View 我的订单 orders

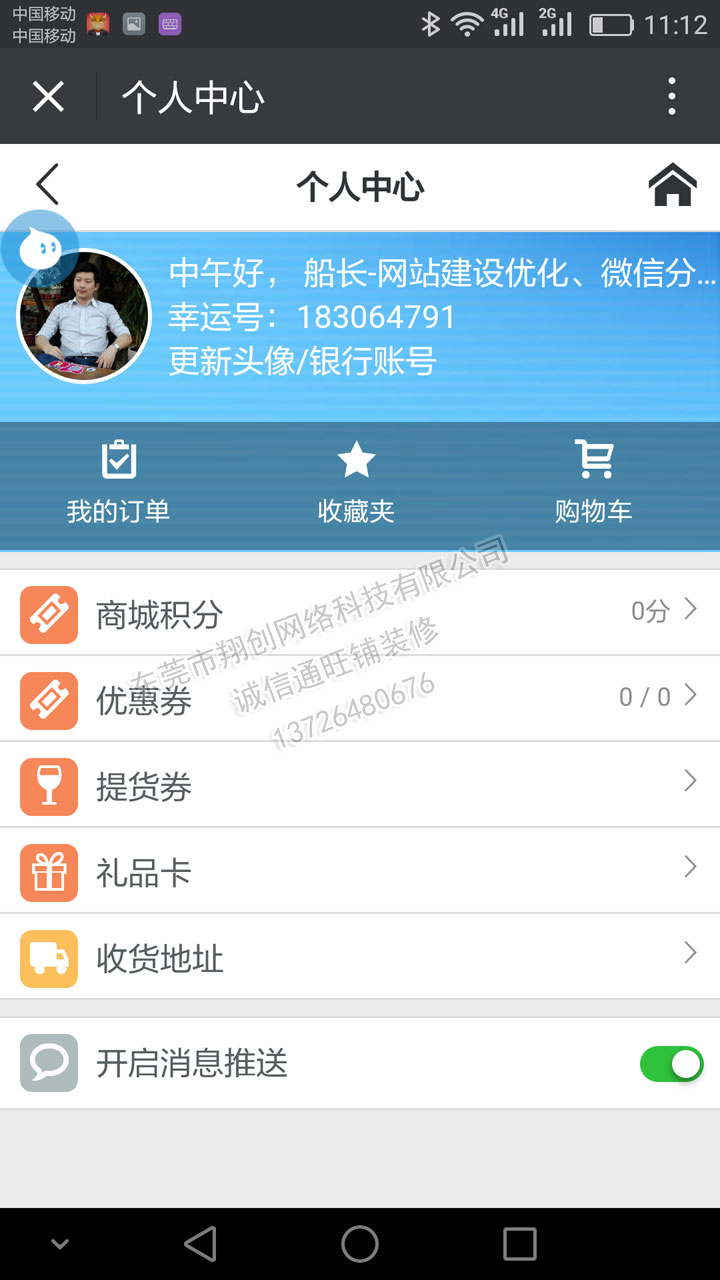(x=118, y=484)
